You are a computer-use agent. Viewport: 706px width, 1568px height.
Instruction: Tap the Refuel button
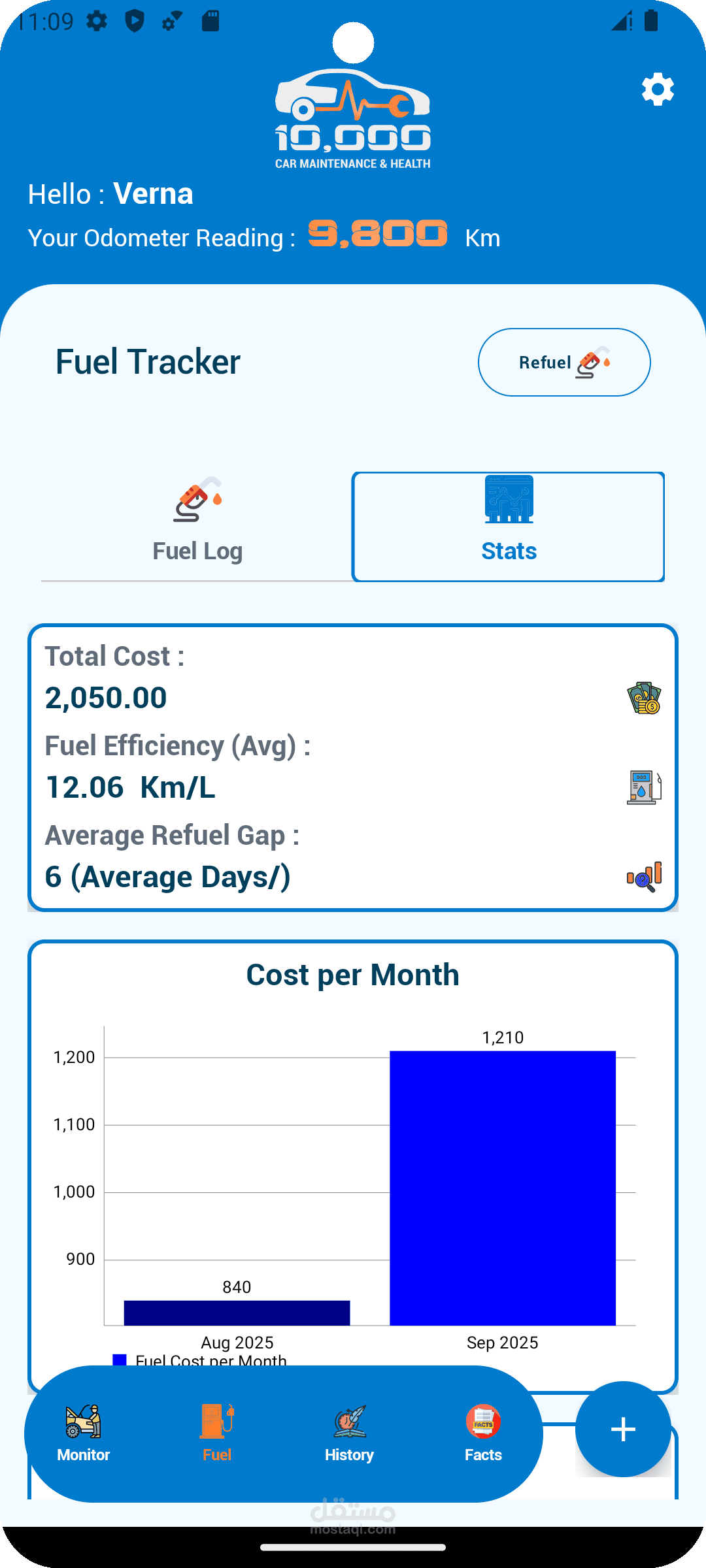[x=564, y=363]
